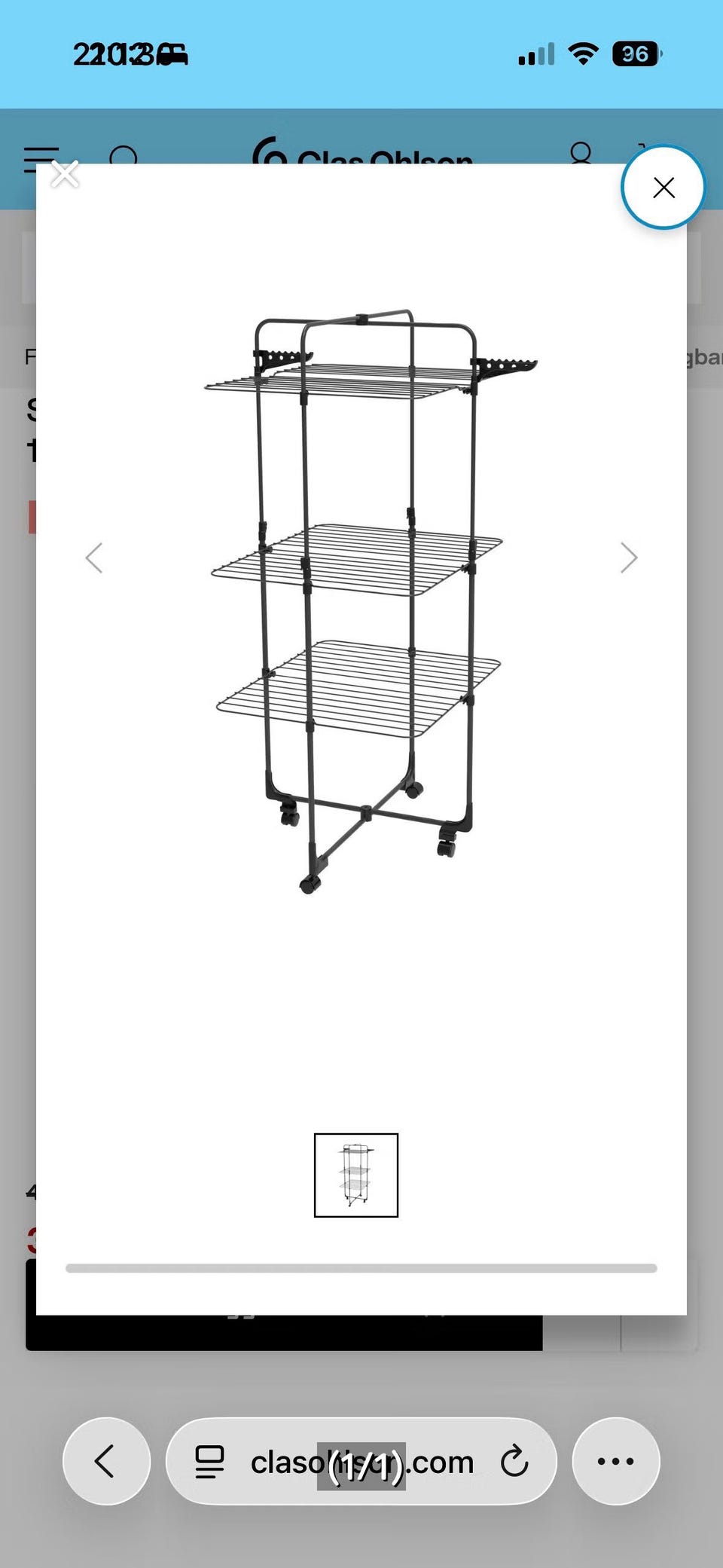Dismiss the overlay using the white X icon
The height and width of the screenshot is (1568, 723).
(65, 174)
